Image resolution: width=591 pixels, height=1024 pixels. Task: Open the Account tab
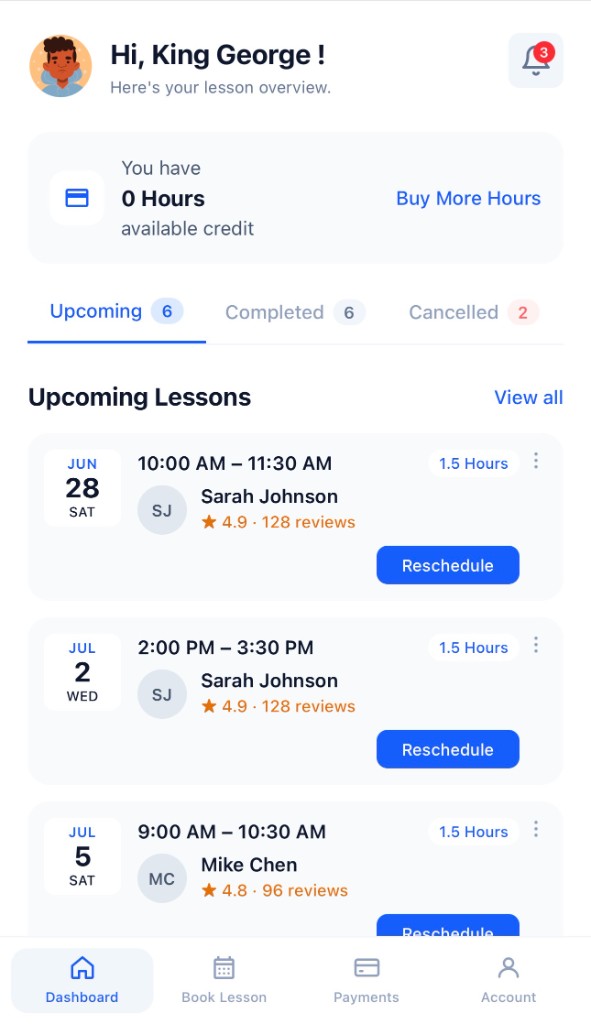coord(508,981)
